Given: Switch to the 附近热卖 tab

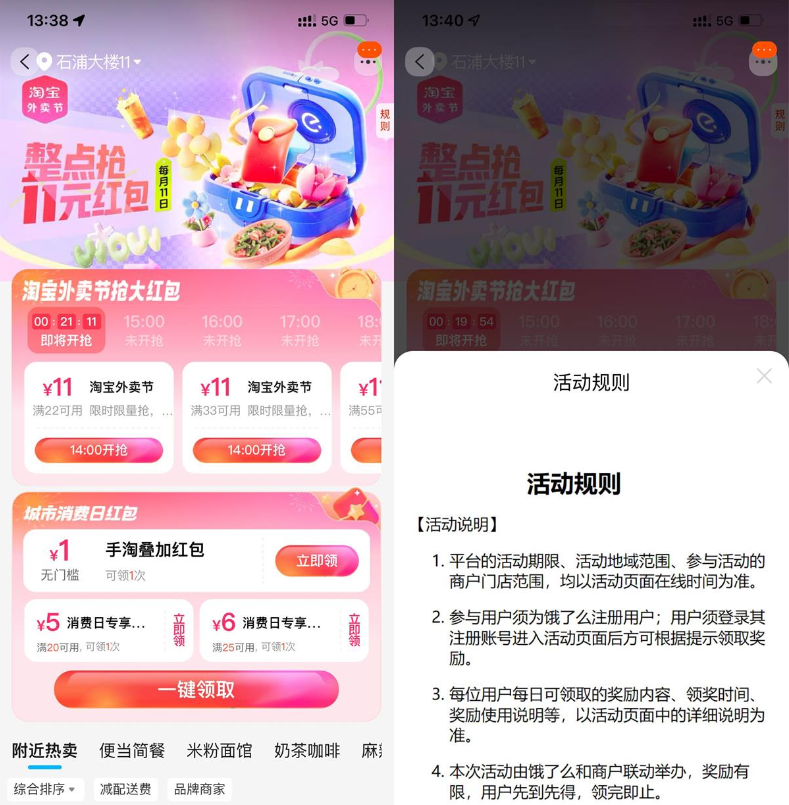Looking at the screenshot, I should (44, 750).
